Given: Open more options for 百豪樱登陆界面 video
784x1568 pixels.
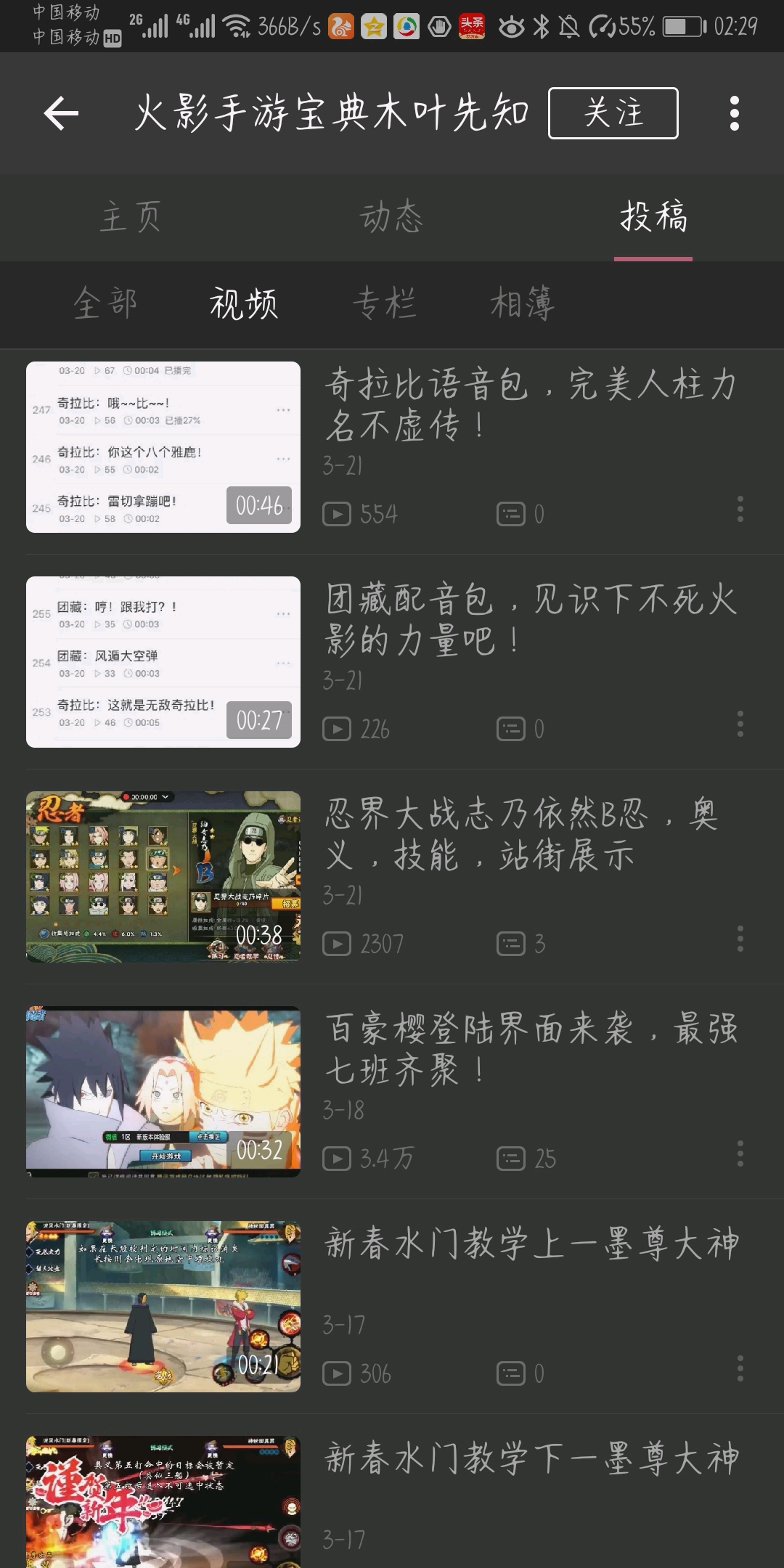Looking at the screenshot, I should click(x=740, y=1153).
